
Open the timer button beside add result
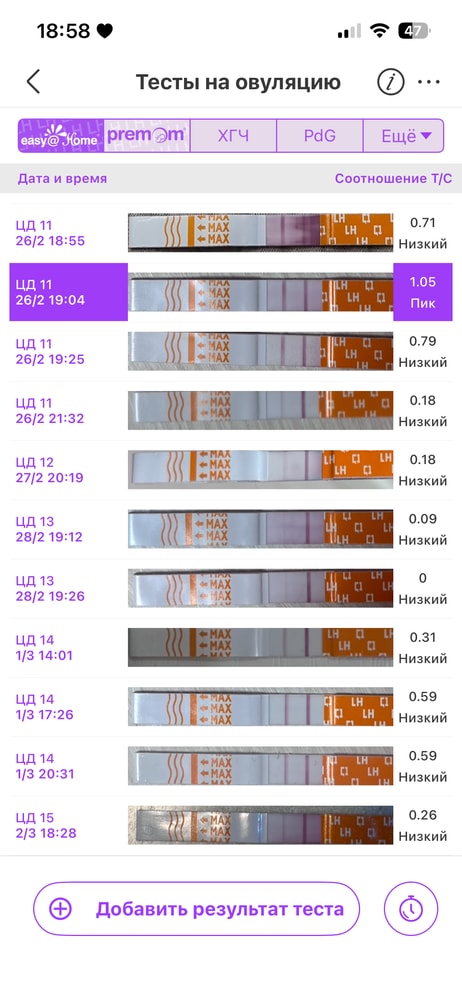pyautogui.click(x=411, y=909)
